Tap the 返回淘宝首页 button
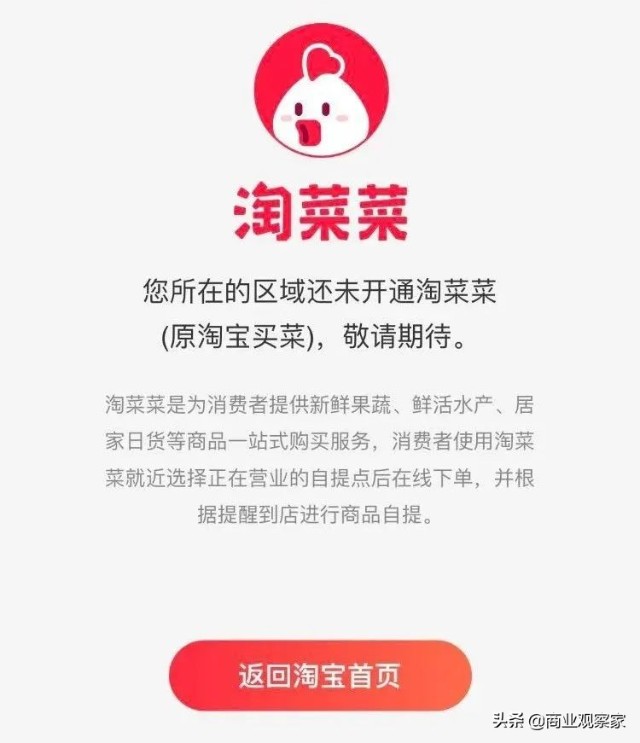The image size is (640, 743). [x=319, y=675]
